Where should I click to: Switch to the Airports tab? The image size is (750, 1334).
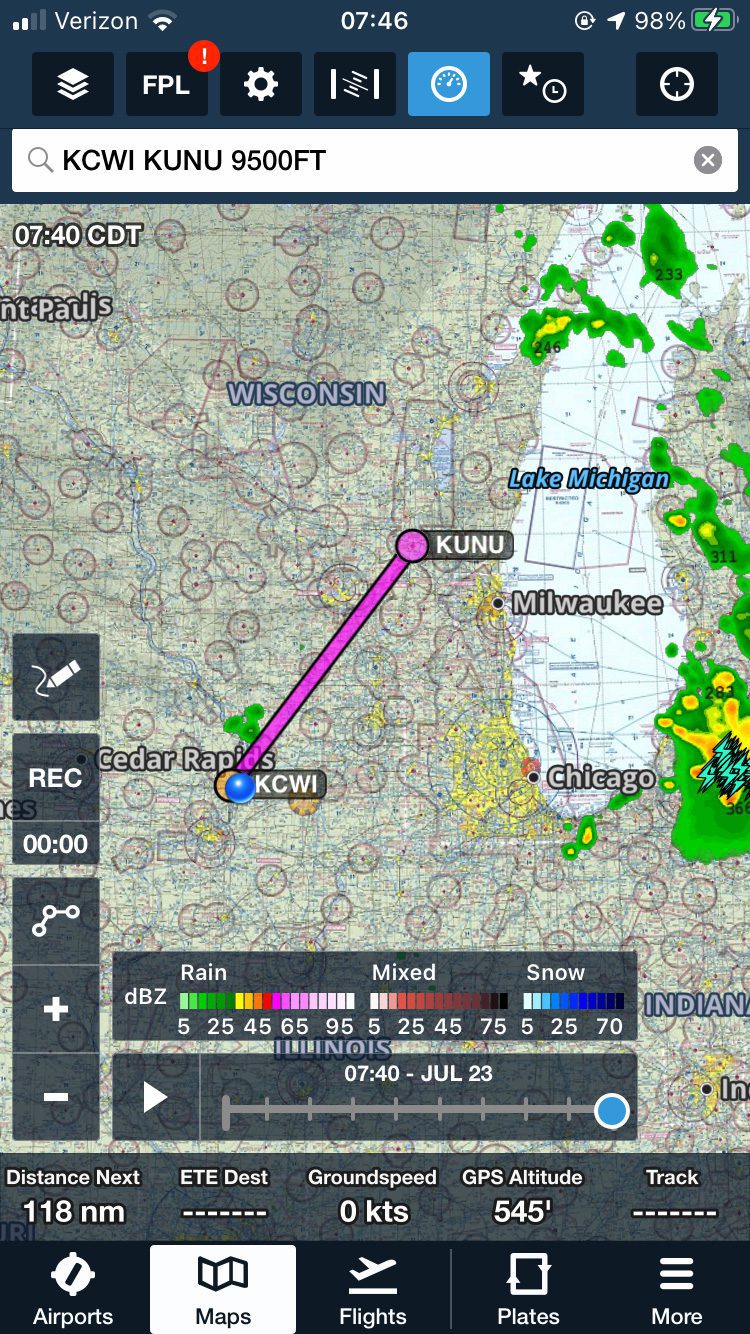pyautogui.click(x=73, y=1289)
